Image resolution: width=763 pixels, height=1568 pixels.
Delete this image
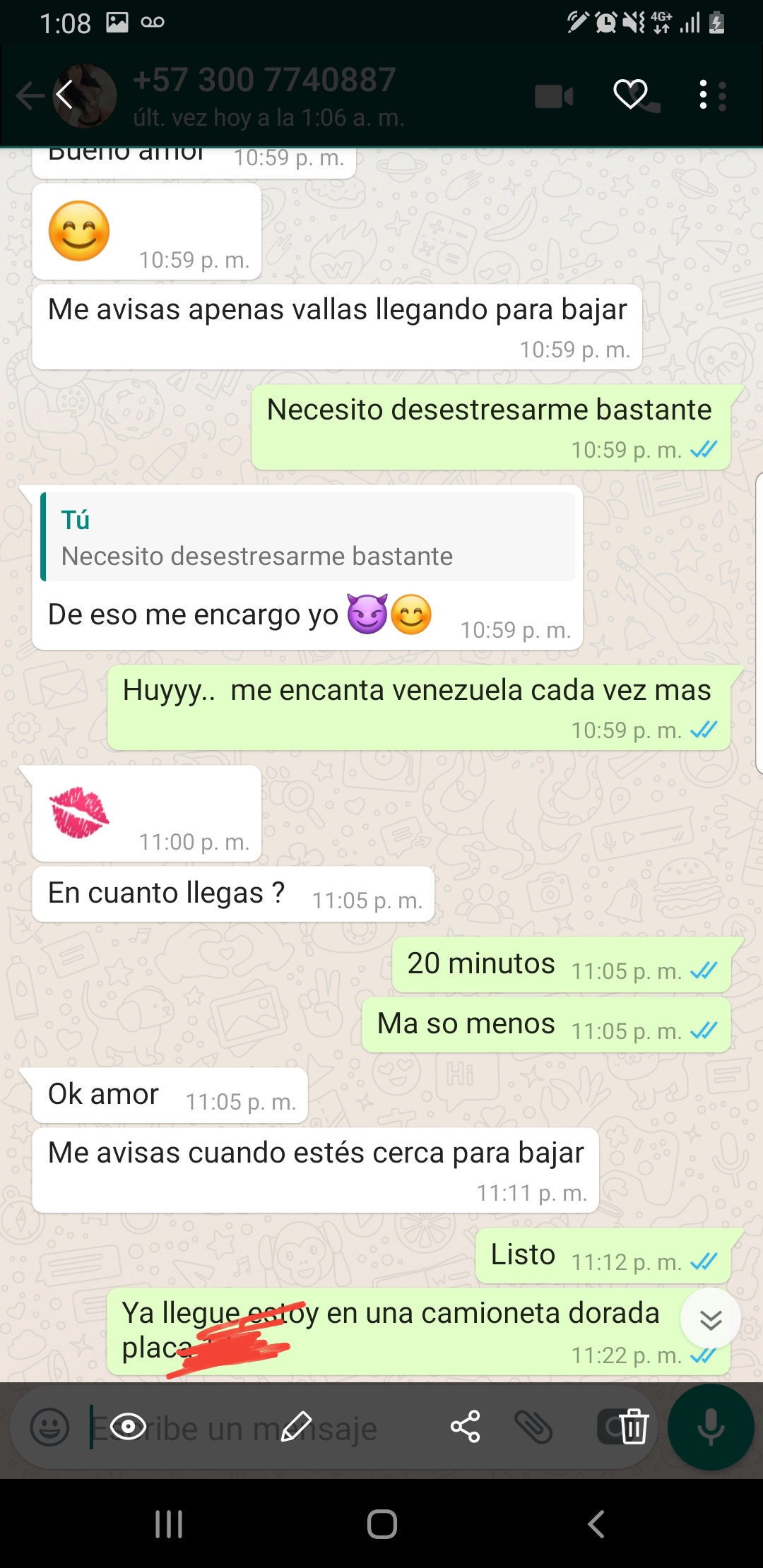click(x=634, y=1426)
